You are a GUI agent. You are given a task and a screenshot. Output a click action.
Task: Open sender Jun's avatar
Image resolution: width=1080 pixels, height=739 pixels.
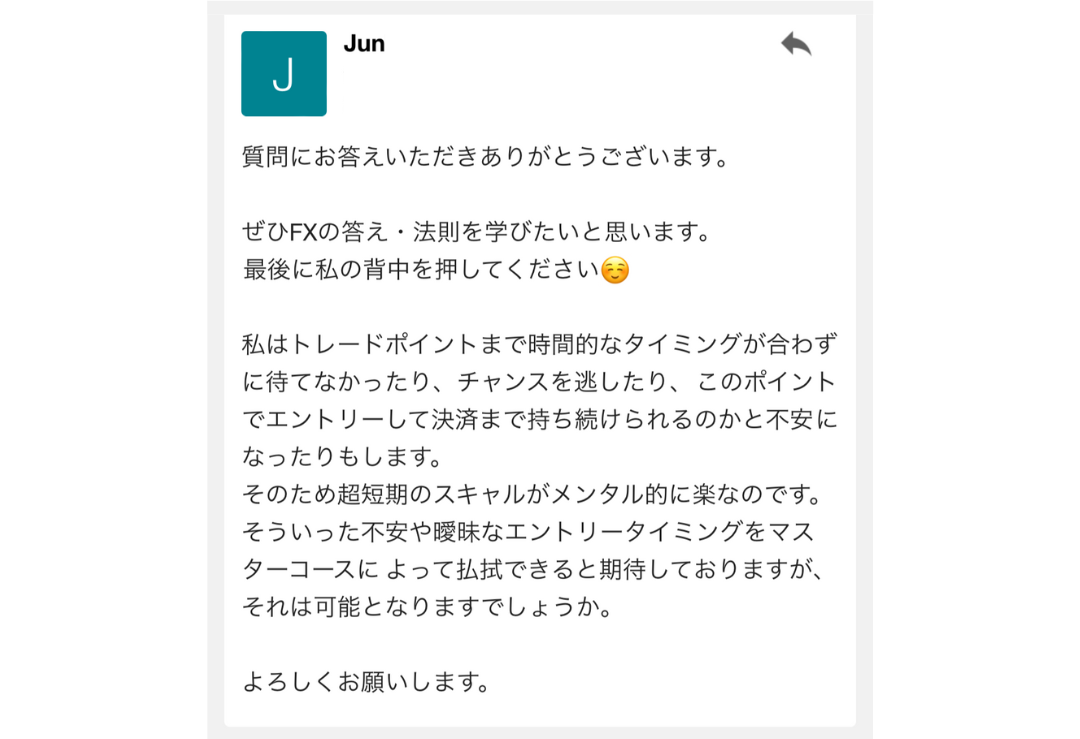coord(284,74)
